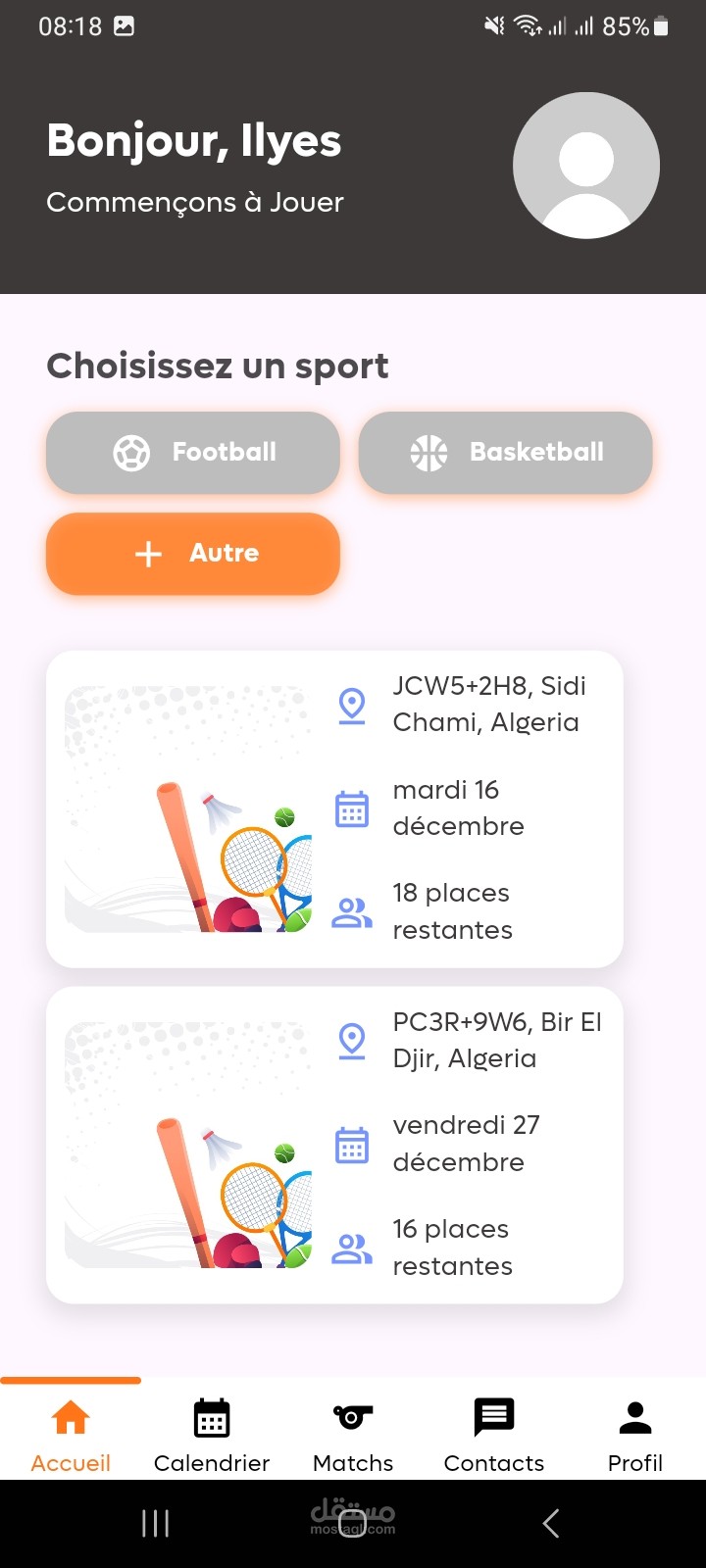
Task: Select the Football sport button
Action: [193, 453]
